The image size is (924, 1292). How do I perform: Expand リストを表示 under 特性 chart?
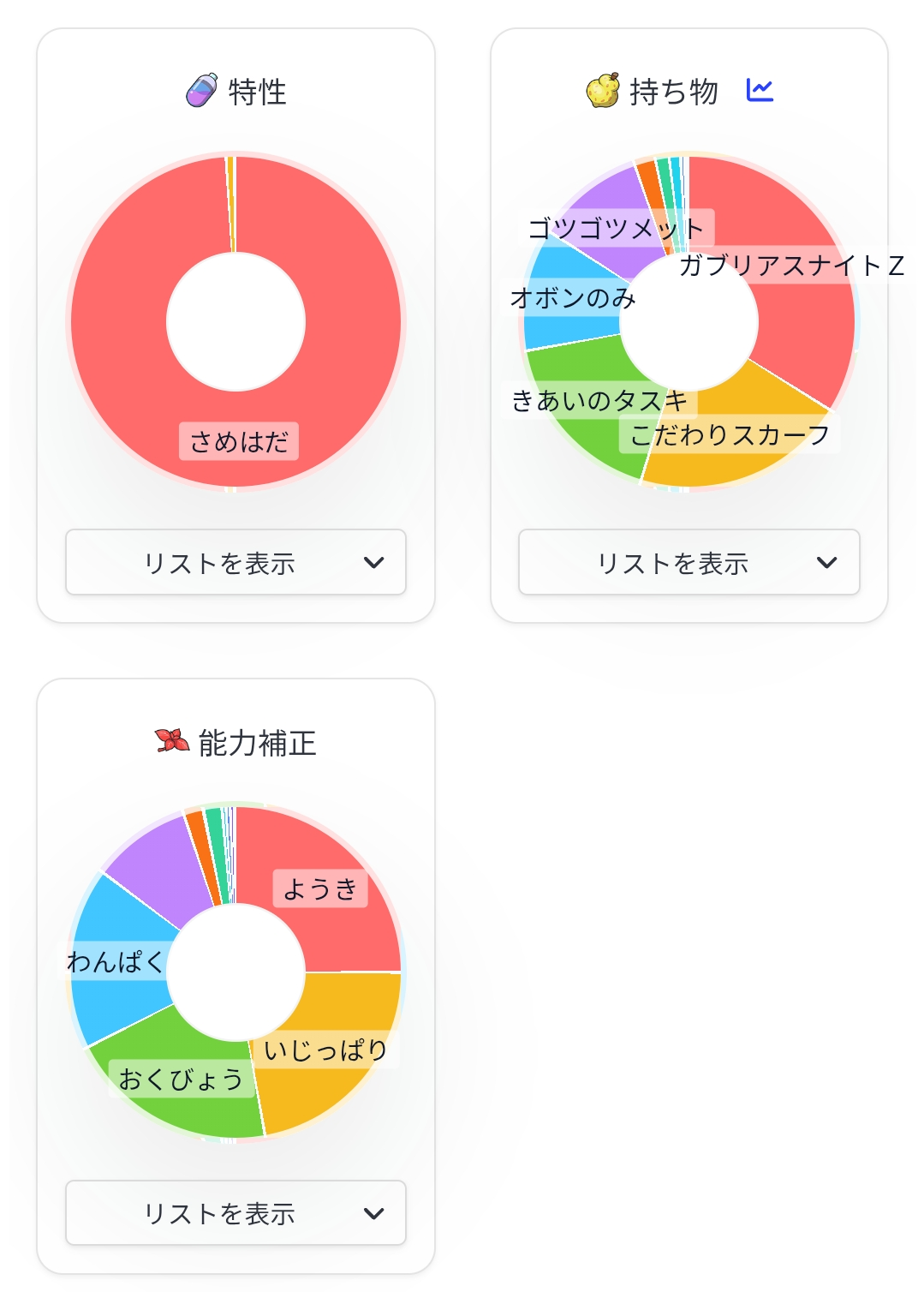235,562
